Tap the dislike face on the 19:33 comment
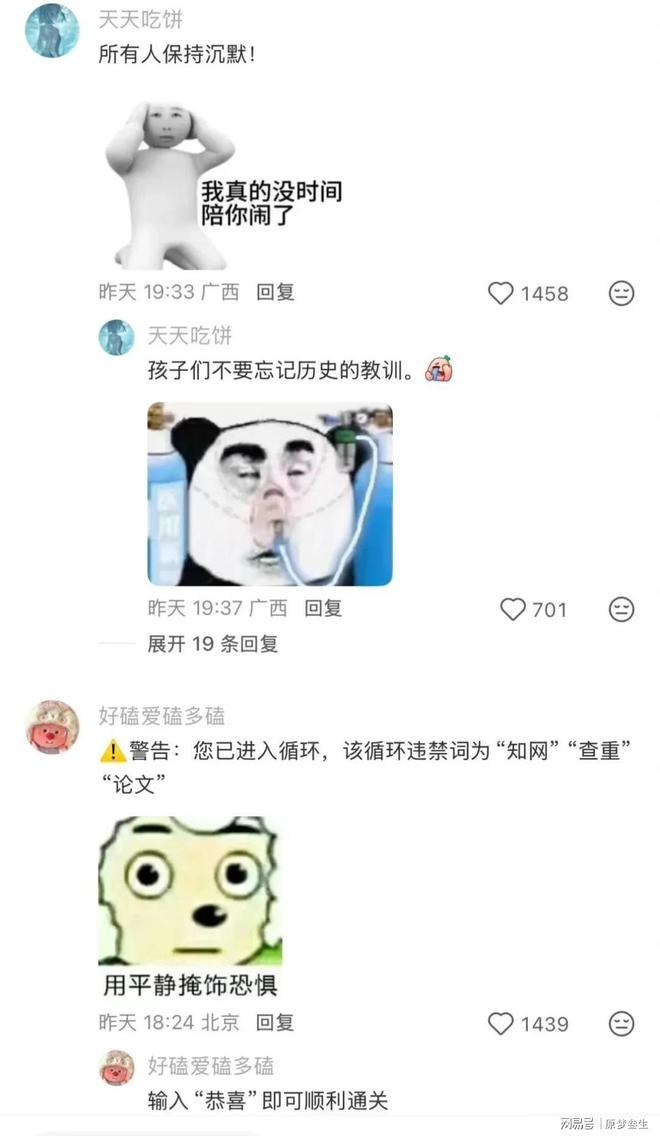 (x=621, y=293)
